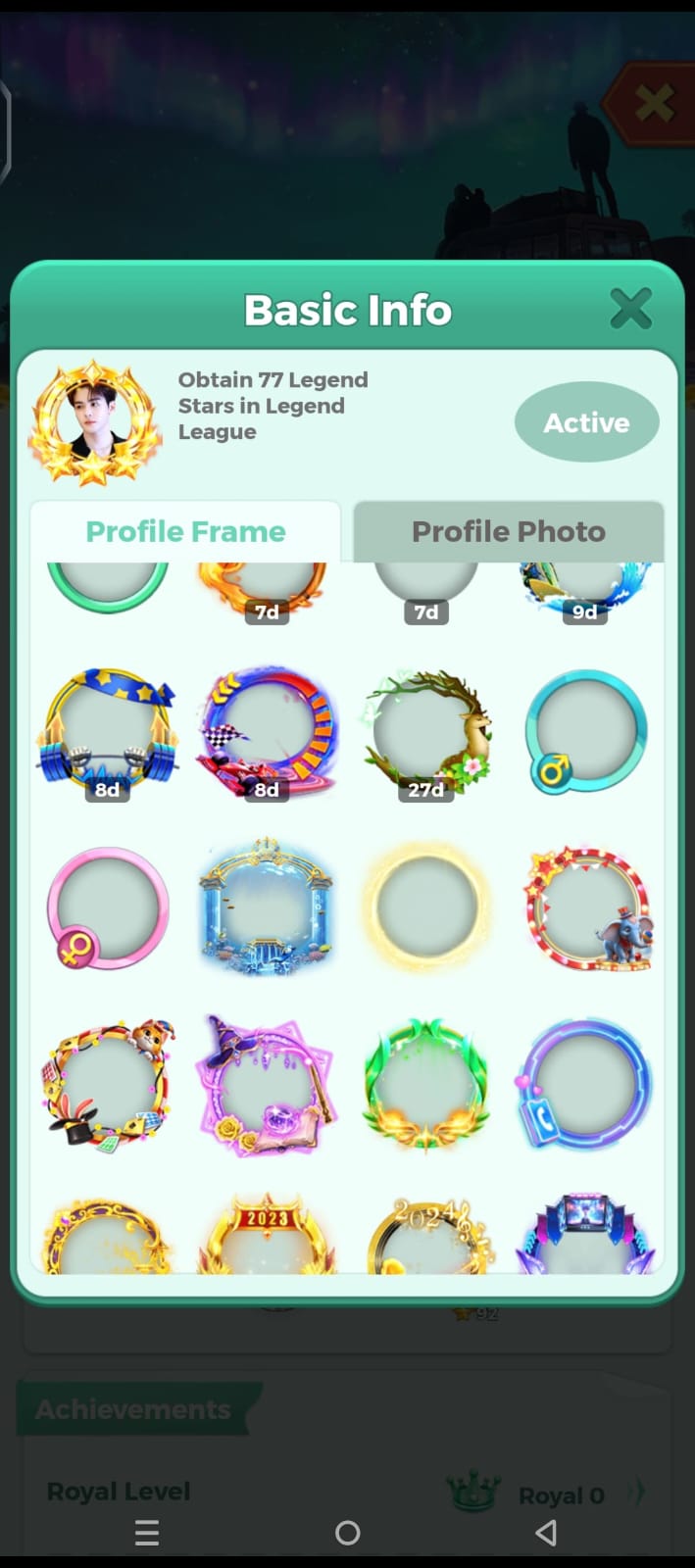Choose the dumbbell and star bandana frame
The width and height of the screenshot is (695, 1568).
click(108, 732)
